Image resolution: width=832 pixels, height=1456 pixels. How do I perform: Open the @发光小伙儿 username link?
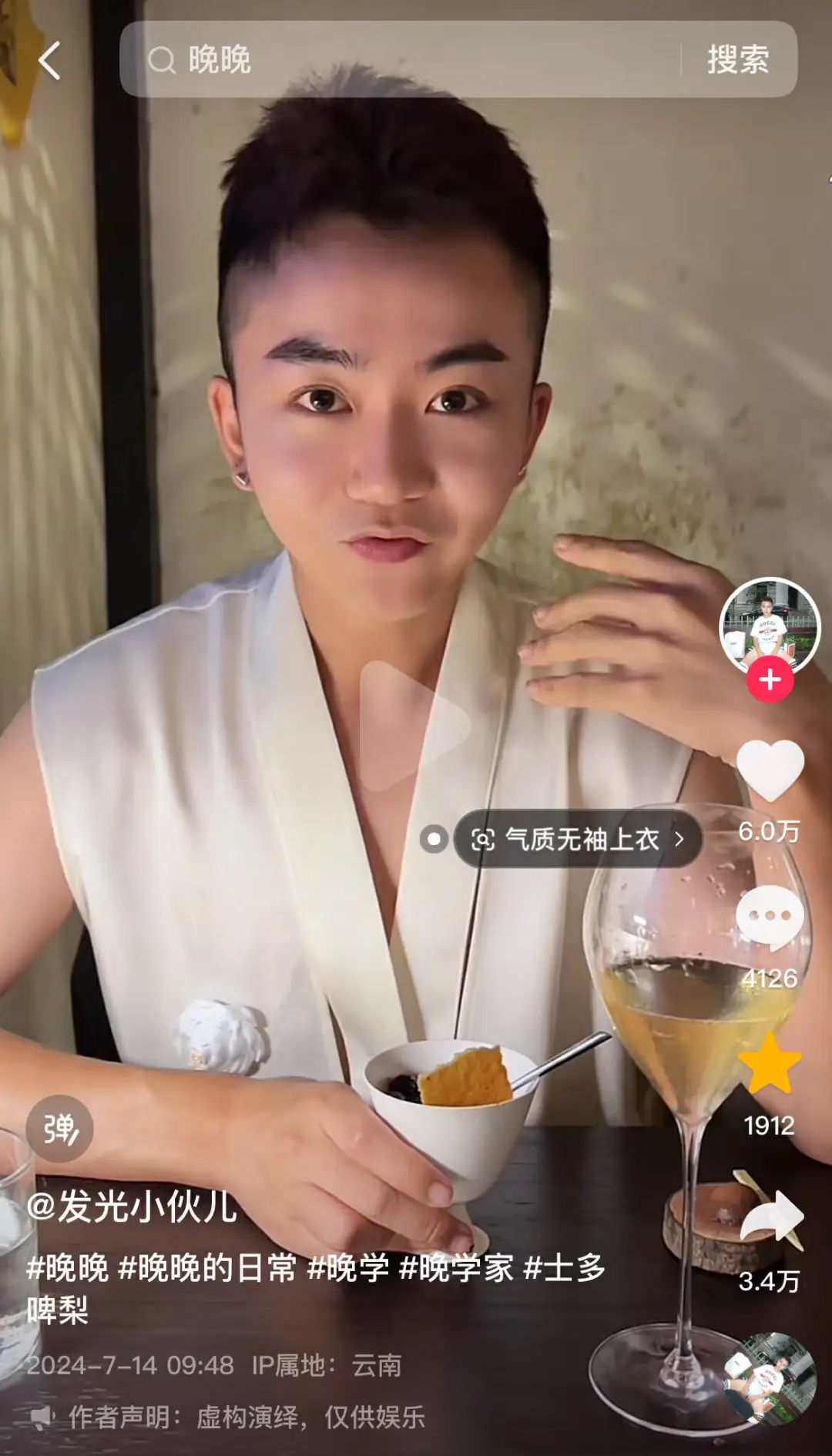(133, 1206)
